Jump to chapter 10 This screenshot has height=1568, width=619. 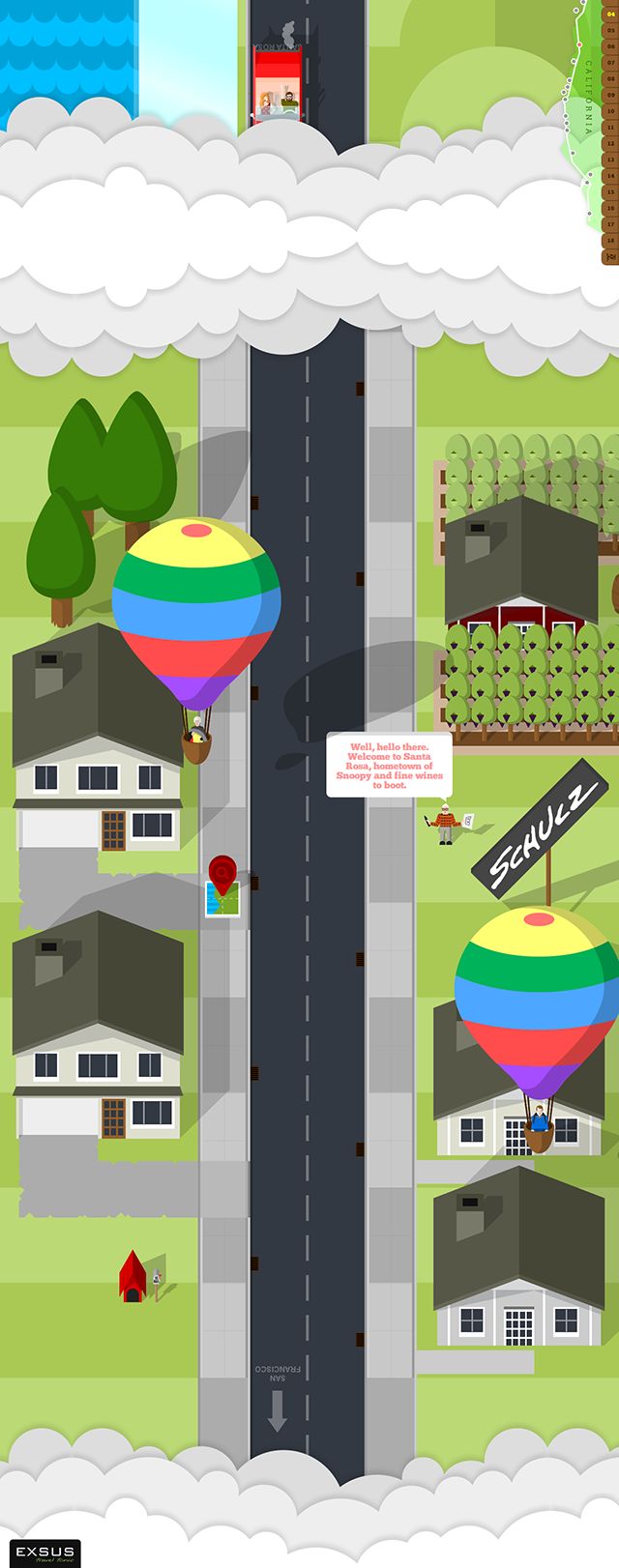611,111
